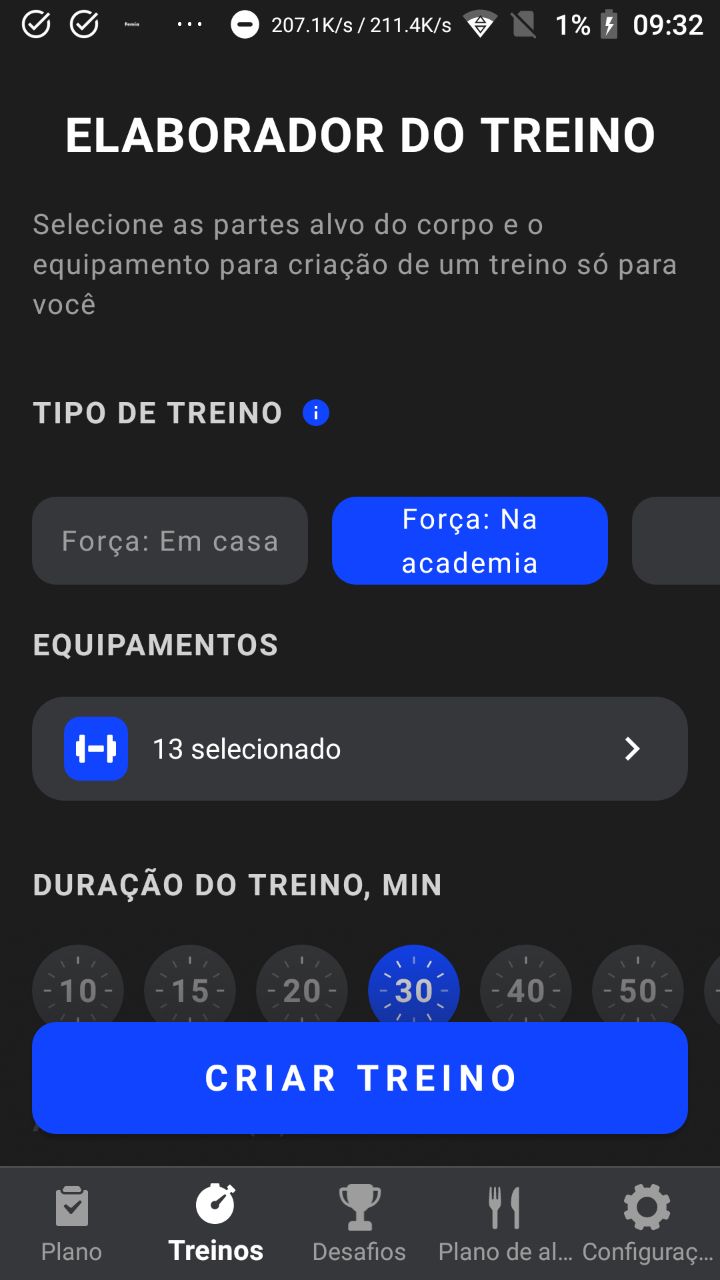Pick the 50 minute duration

pos(638,990)
